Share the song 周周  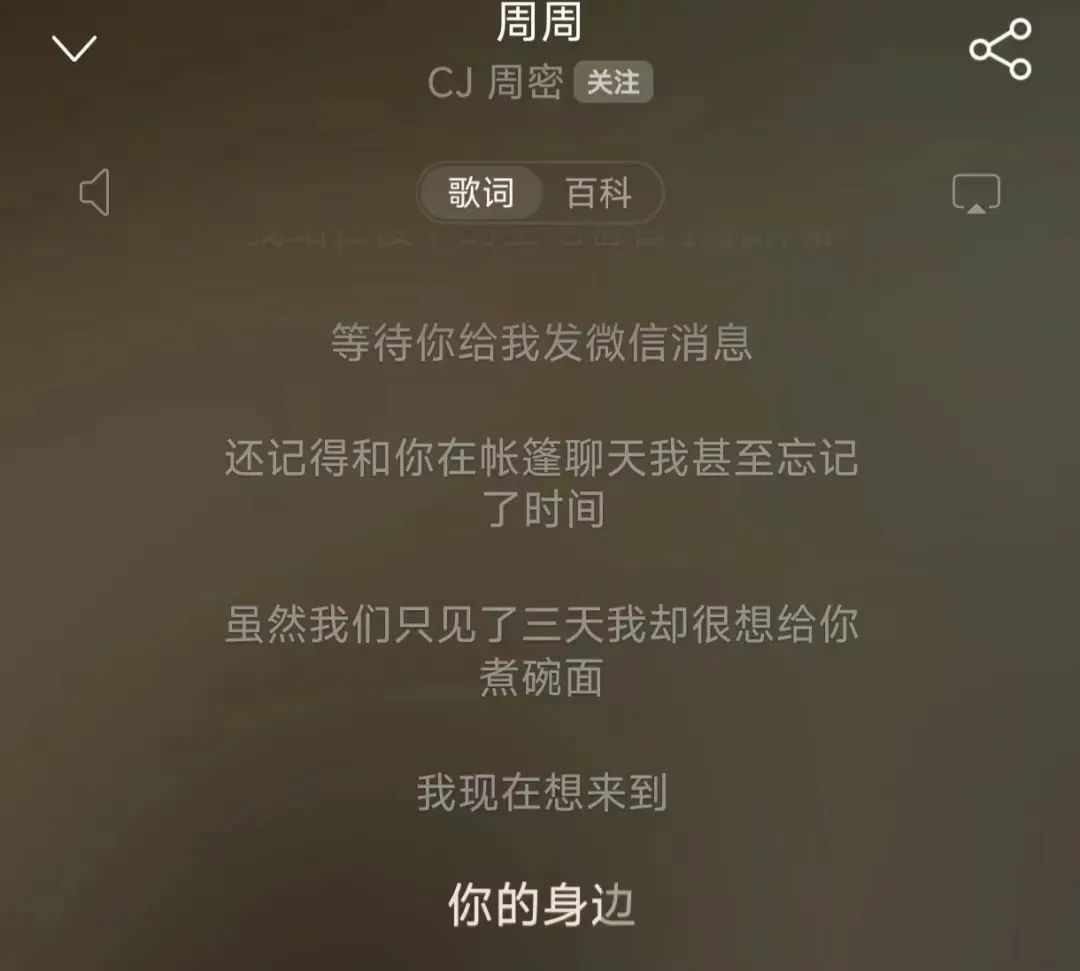(1000, 49)
